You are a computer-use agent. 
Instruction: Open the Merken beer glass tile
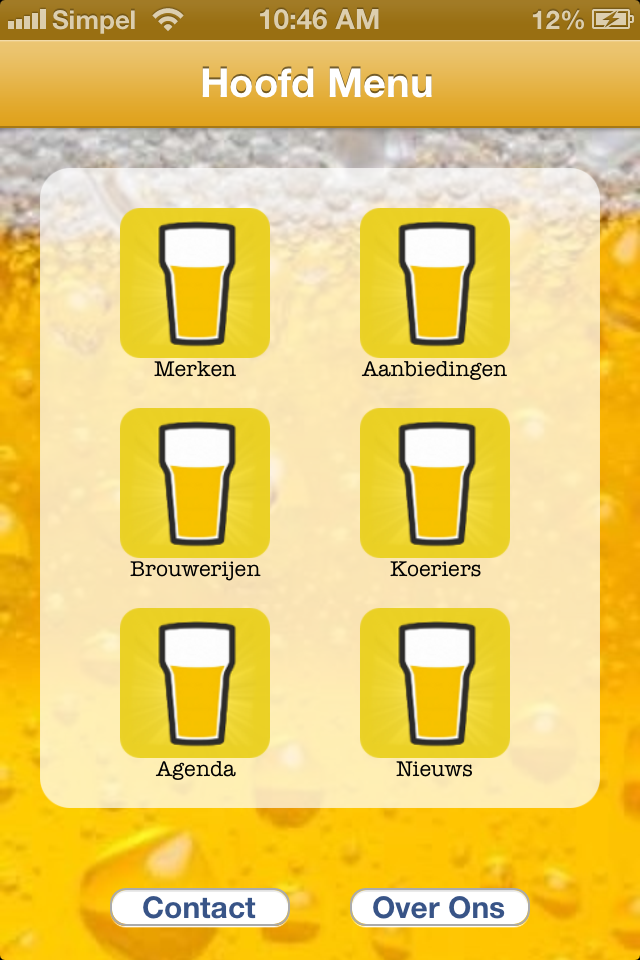(x=195, y=283)
